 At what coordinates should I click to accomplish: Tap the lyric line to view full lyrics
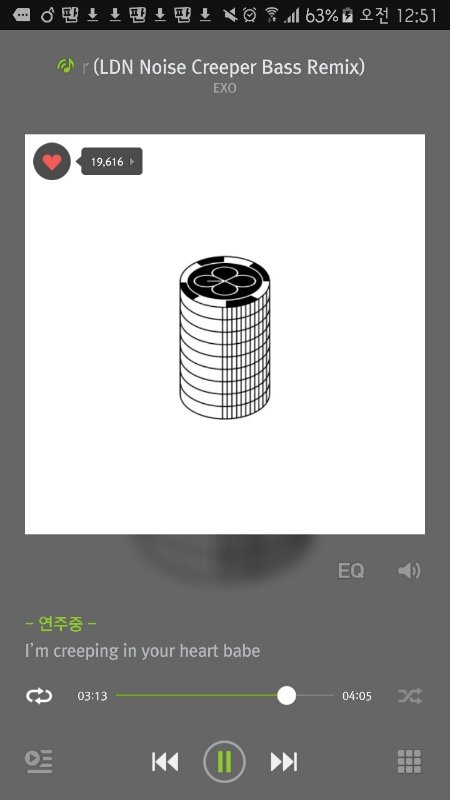click(x=142, y=651)
